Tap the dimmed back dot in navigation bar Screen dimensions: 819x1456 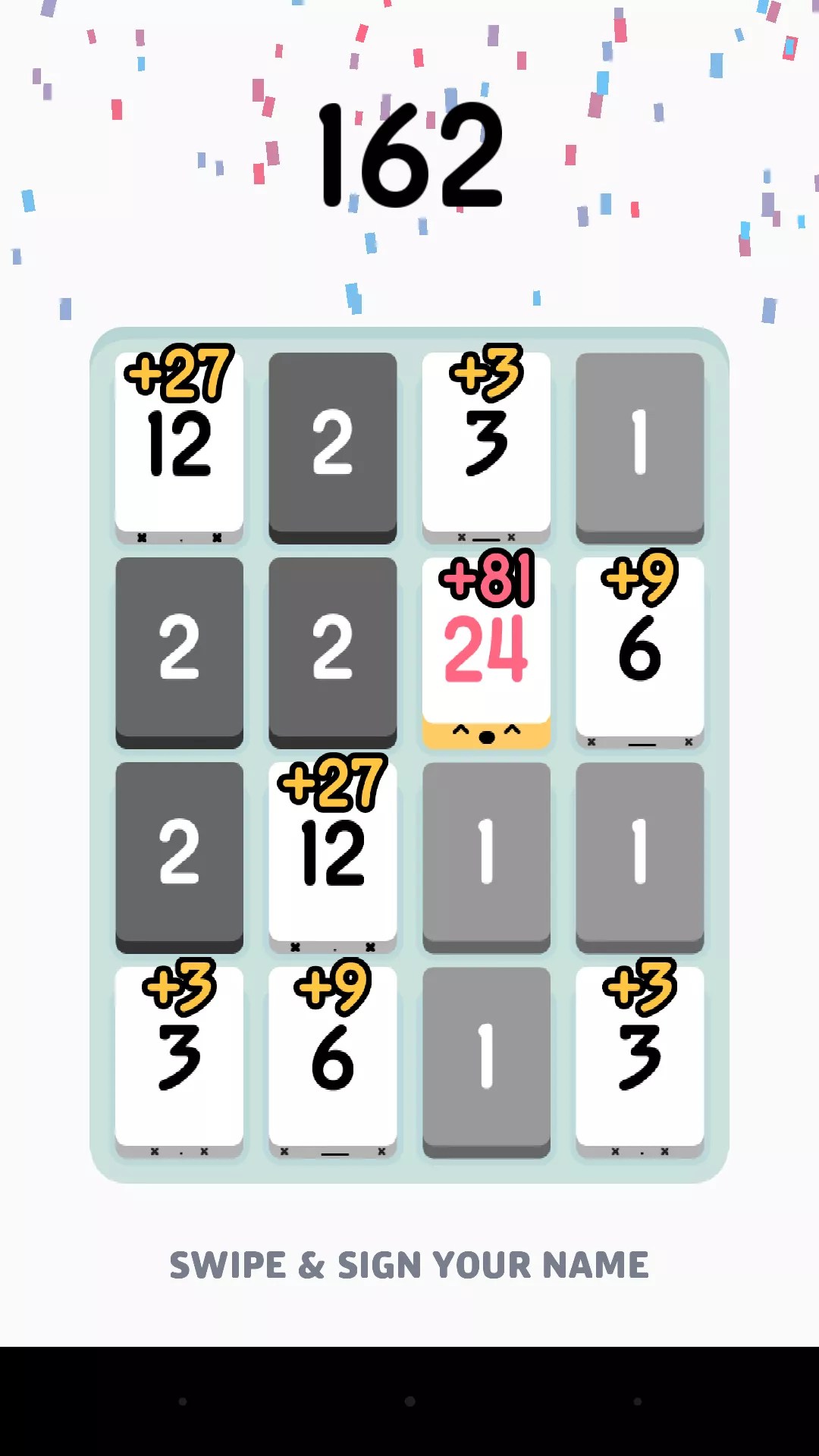[x=183, y=1401]
